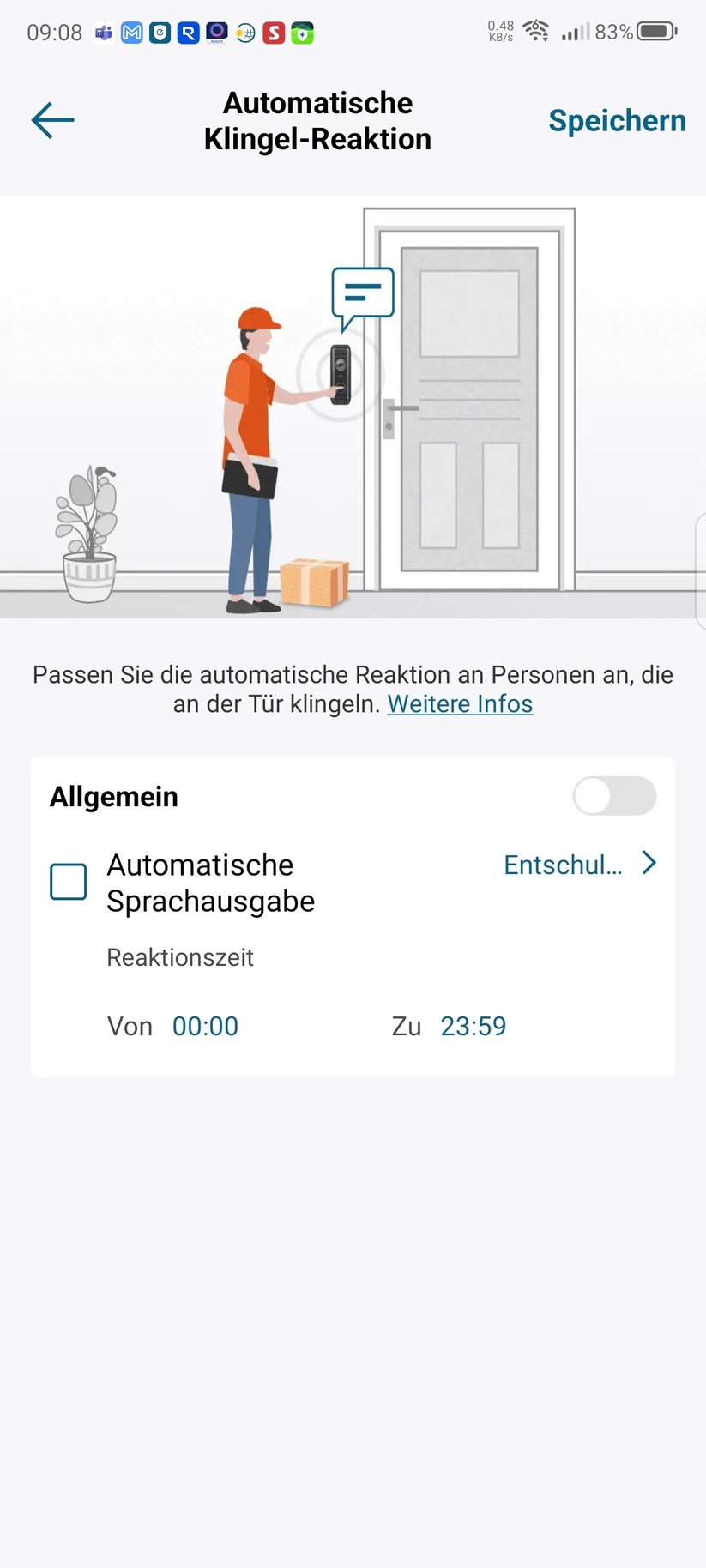Screen dimensions: 706x1568
Task: Tap the red S app status icon
Action: [275, 32]
